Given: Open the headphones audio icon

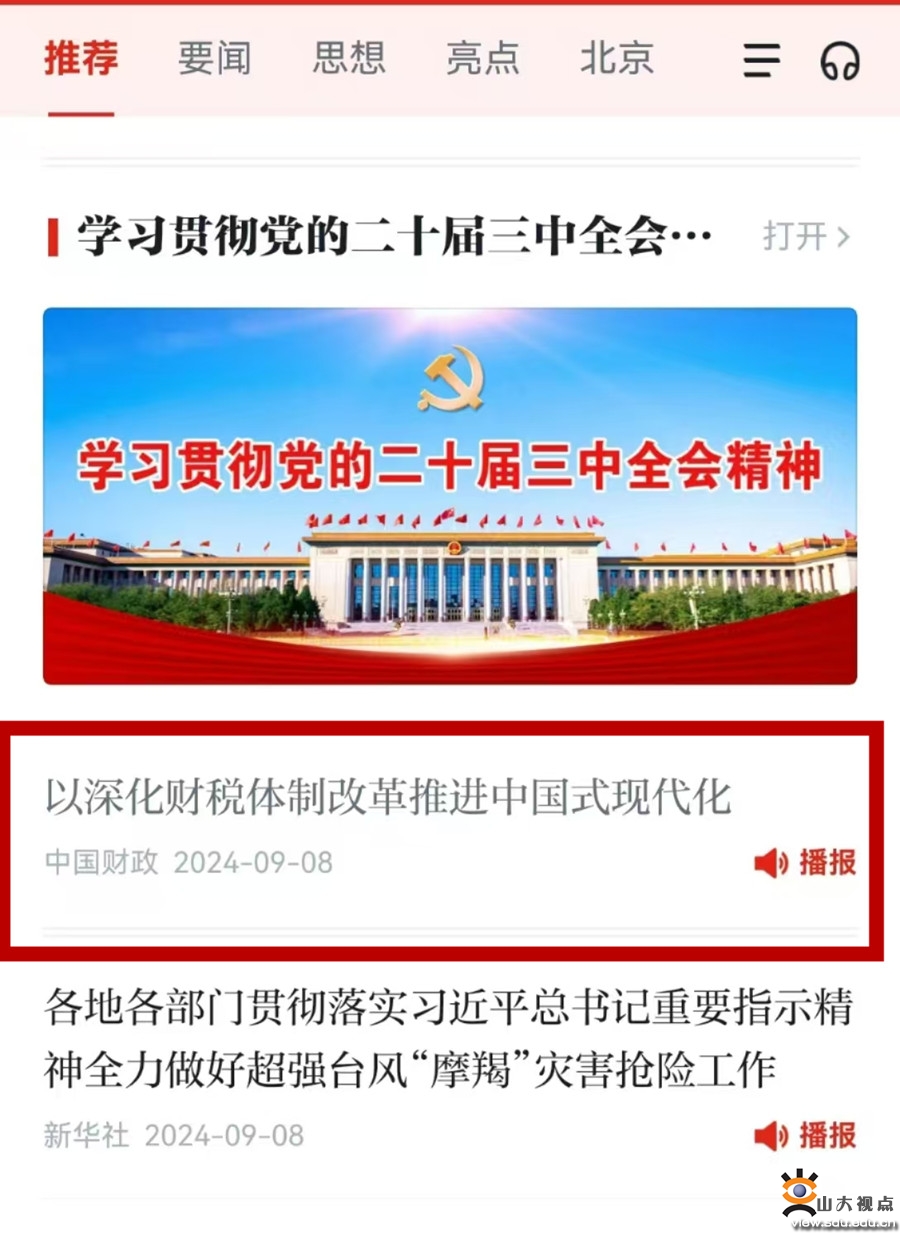Looking at the screenshot, I should click(x=840, y=61).
